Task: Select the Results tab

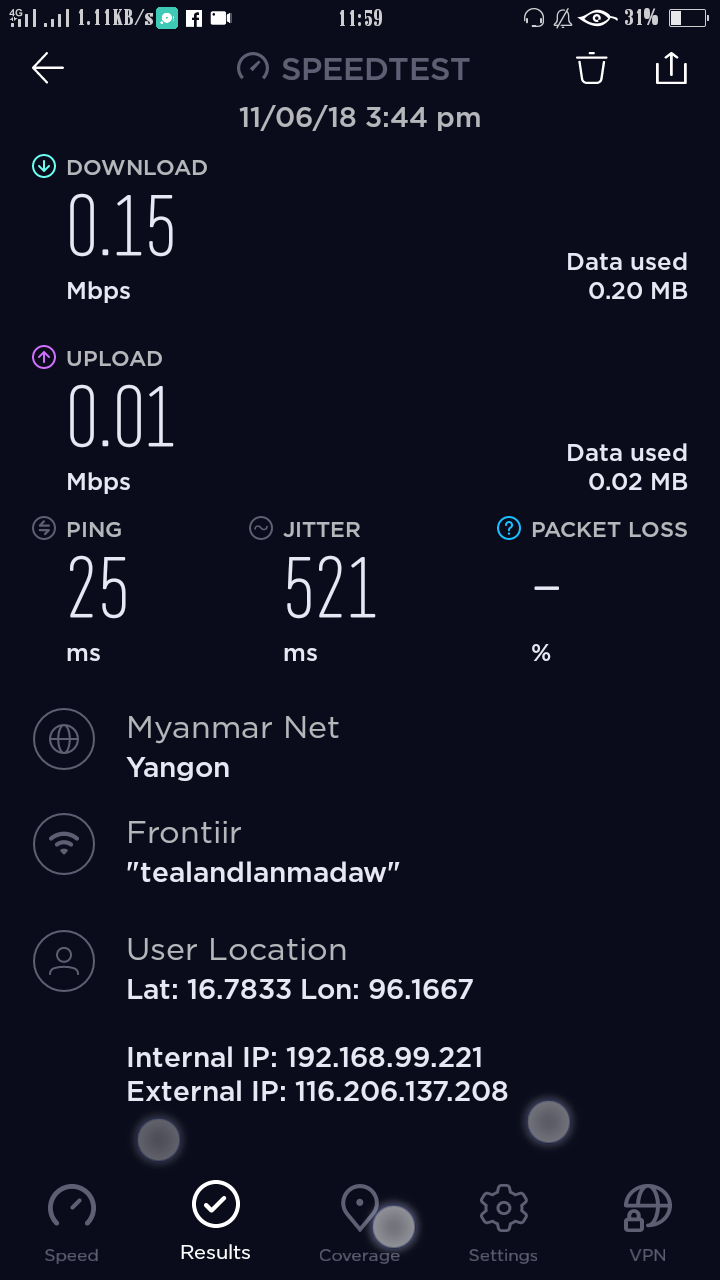Action: 216,1220
